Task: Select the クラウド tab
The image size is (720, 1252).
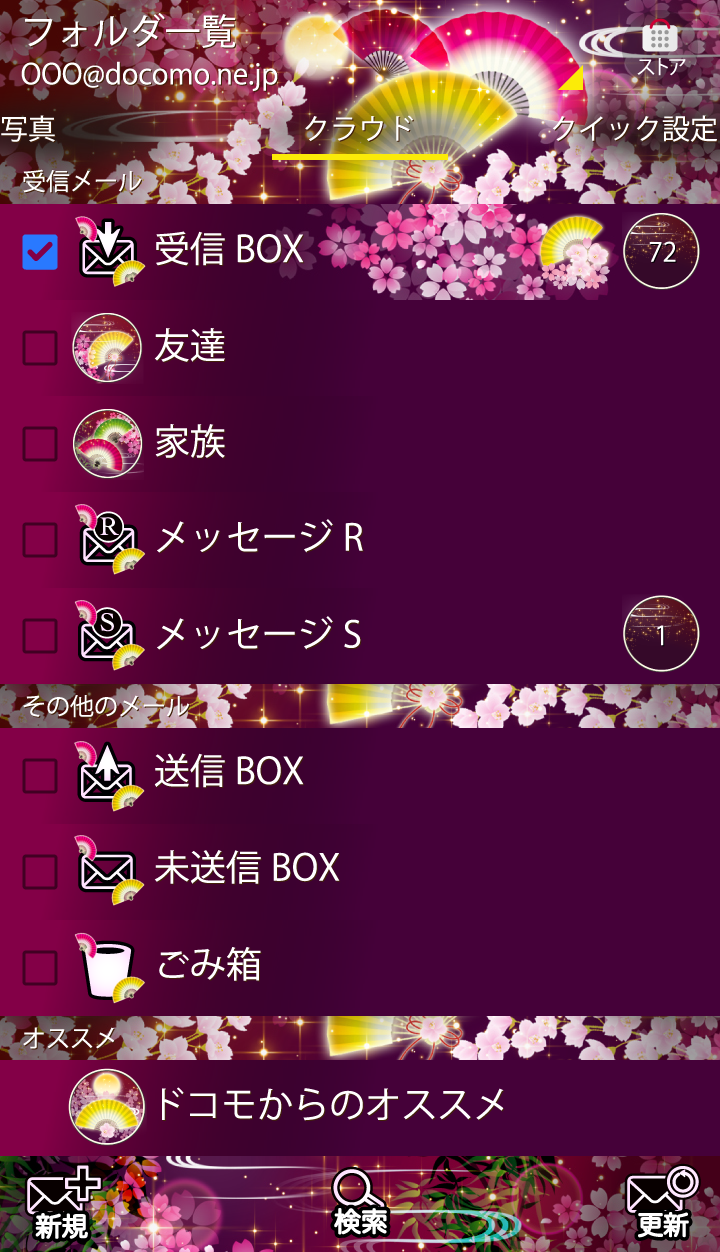Action: [x=358, y=129]
